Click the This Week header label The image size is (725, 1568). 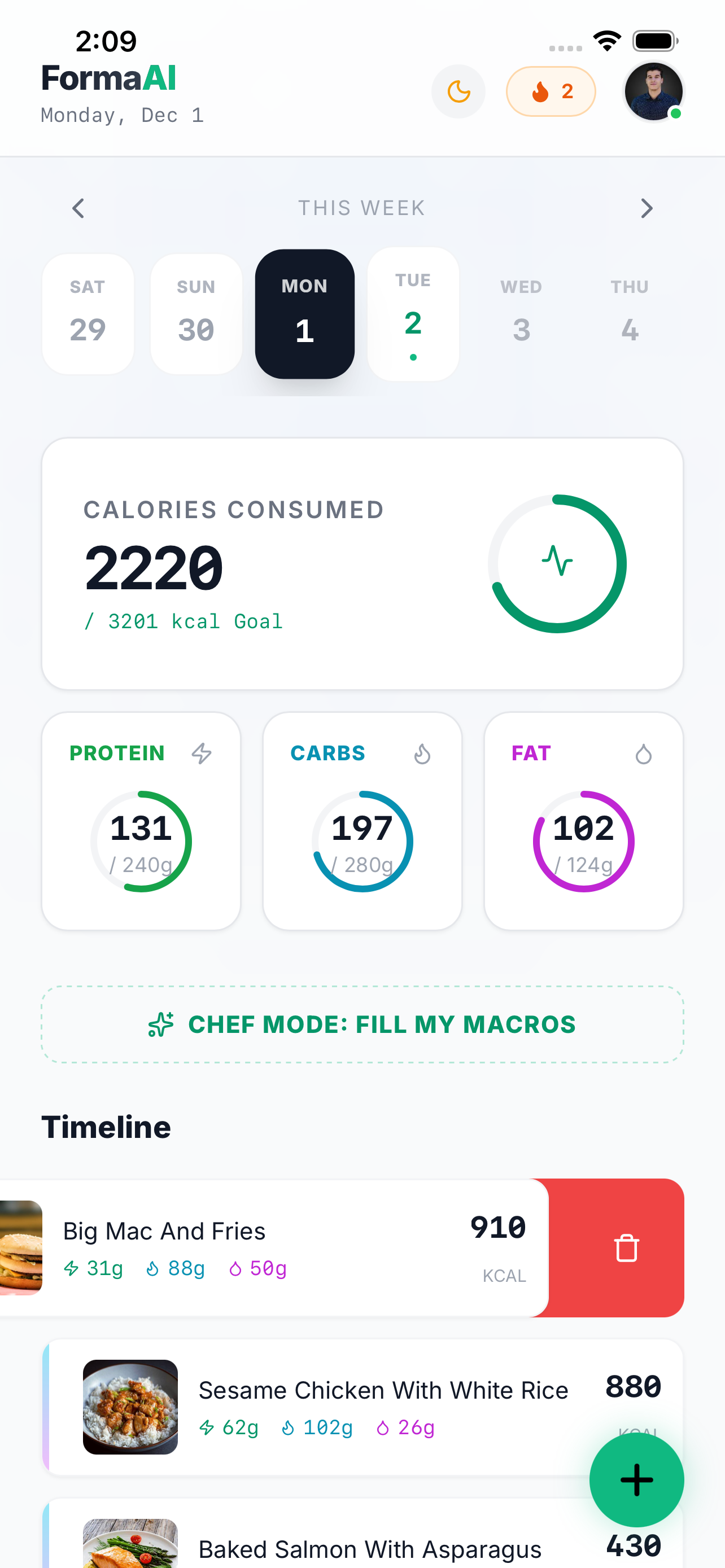[x=362, y=208]
